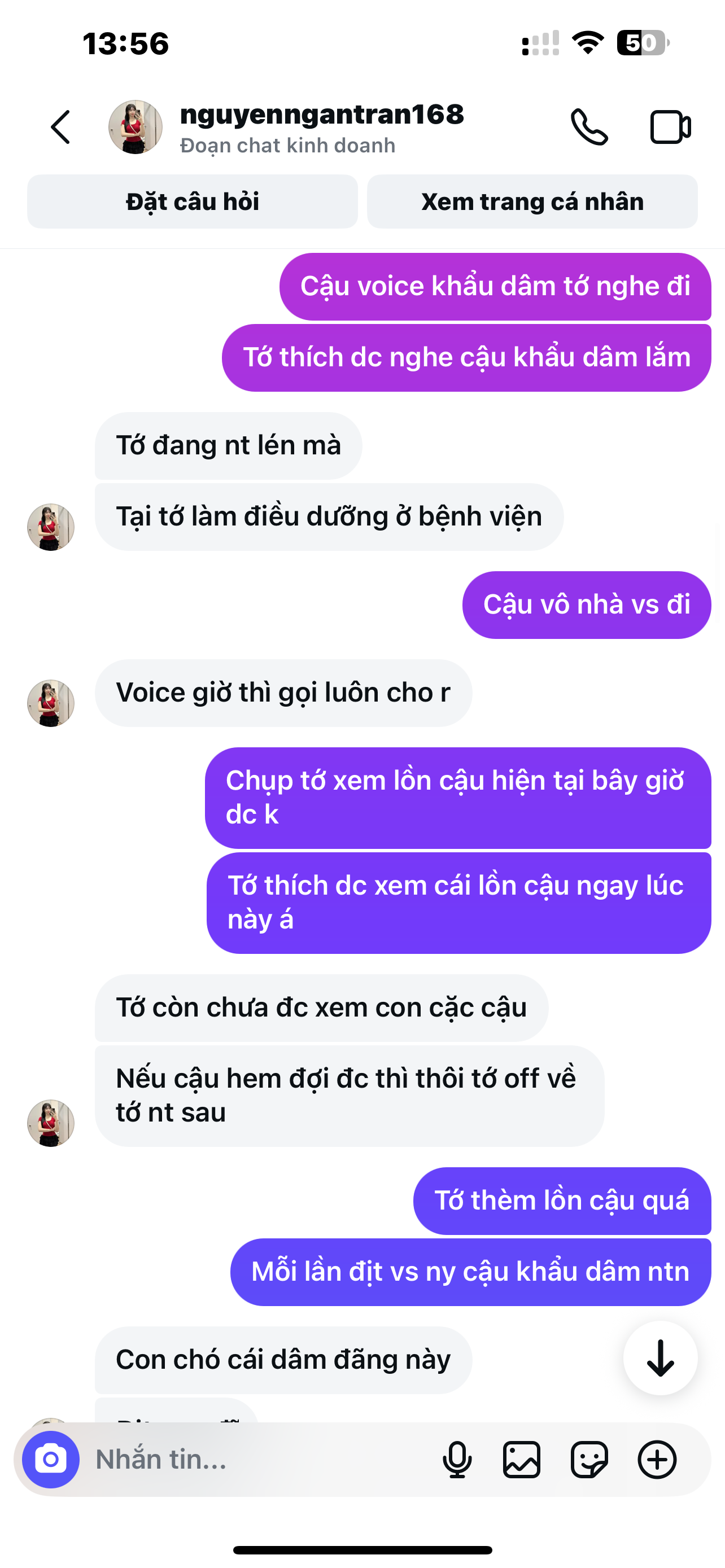The image size is (725, 1568).
Task: Start a voice call with nguyenngantran168
Action: (589, 127)
